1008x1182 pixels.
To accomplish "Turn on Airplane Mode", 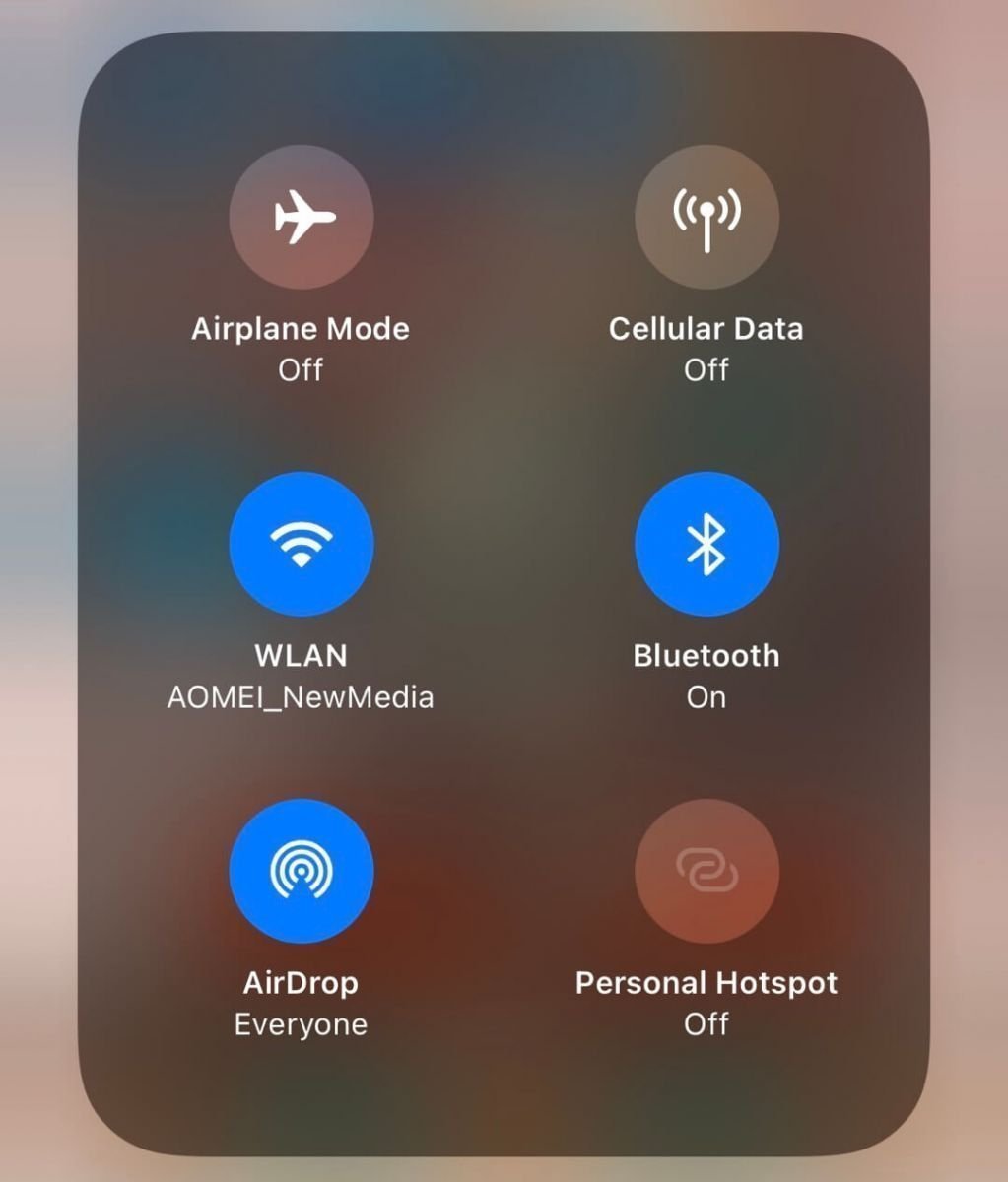I will point(301,217).
